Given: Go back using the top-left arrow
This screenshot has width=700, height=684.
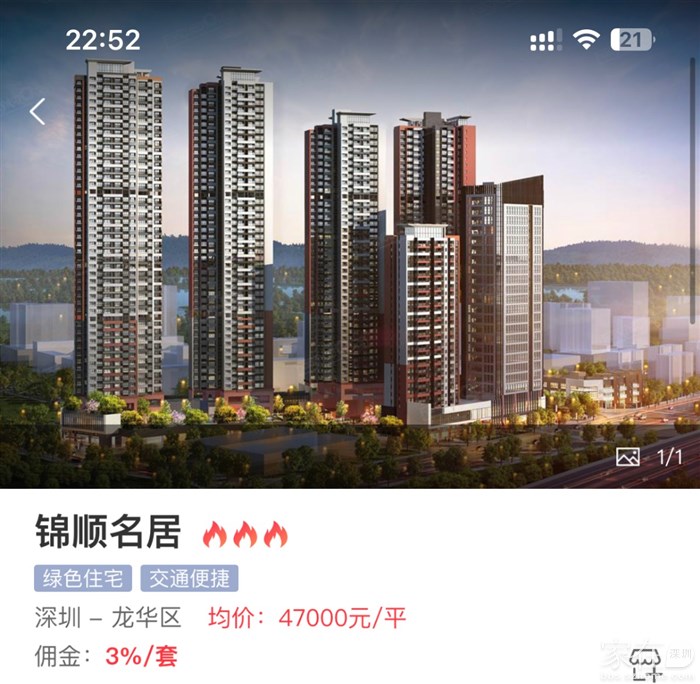Looking at the screenshot, I should click(x=37, y=111).
